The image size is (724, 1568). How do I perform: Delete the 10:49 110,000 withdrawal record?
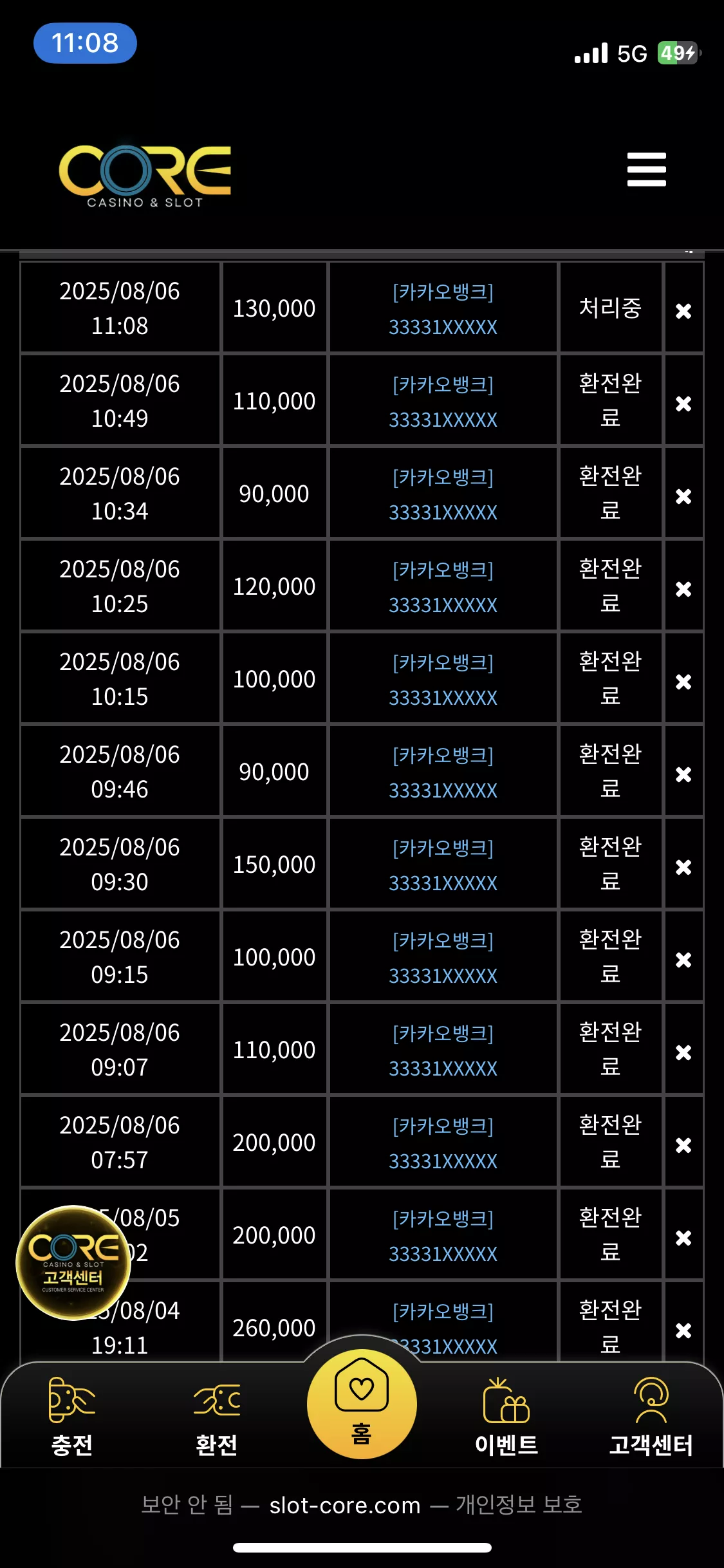[x=683, y=404]
